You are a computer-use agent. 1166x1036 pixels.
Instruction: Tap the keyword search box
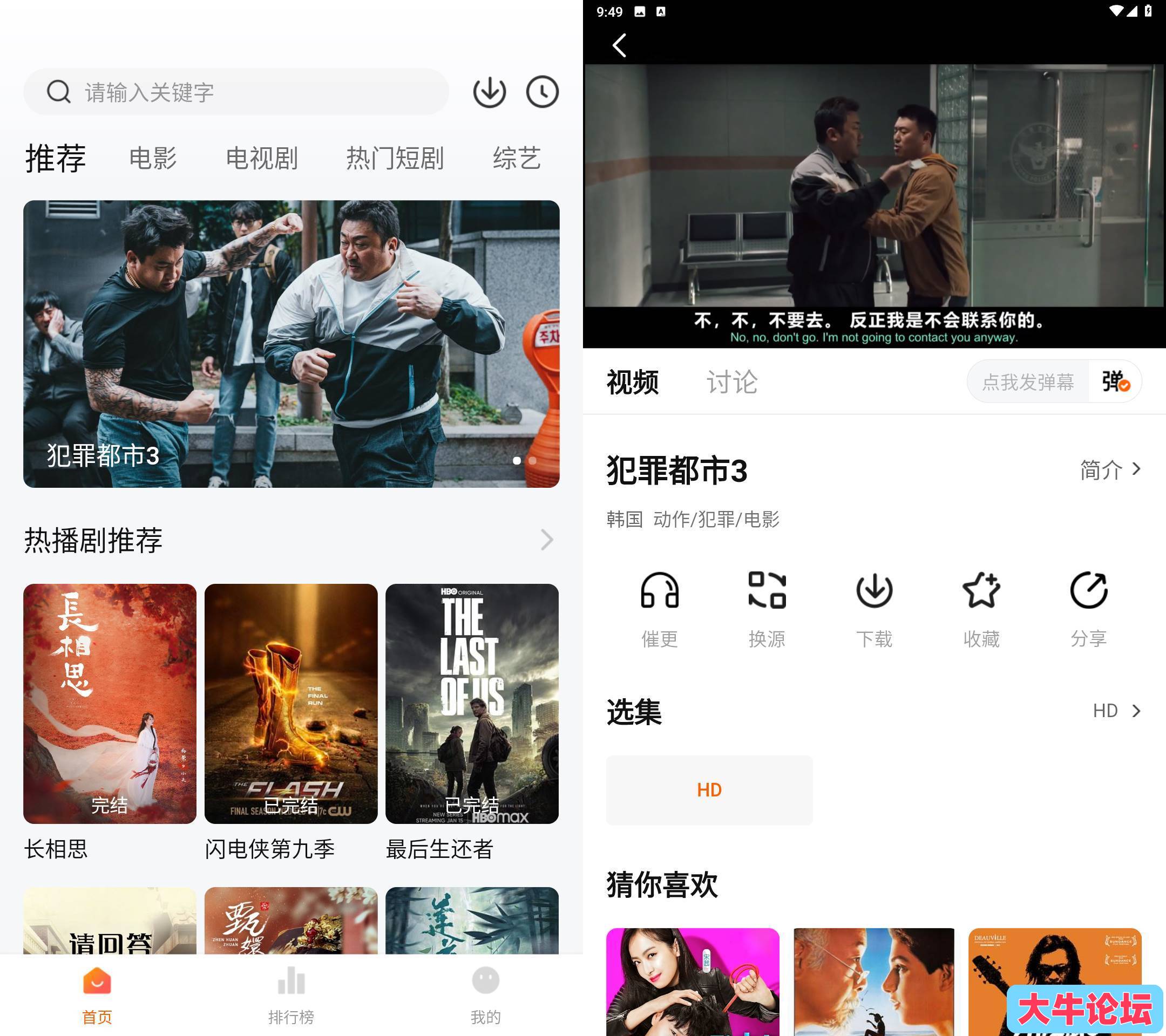click(235, 92)
